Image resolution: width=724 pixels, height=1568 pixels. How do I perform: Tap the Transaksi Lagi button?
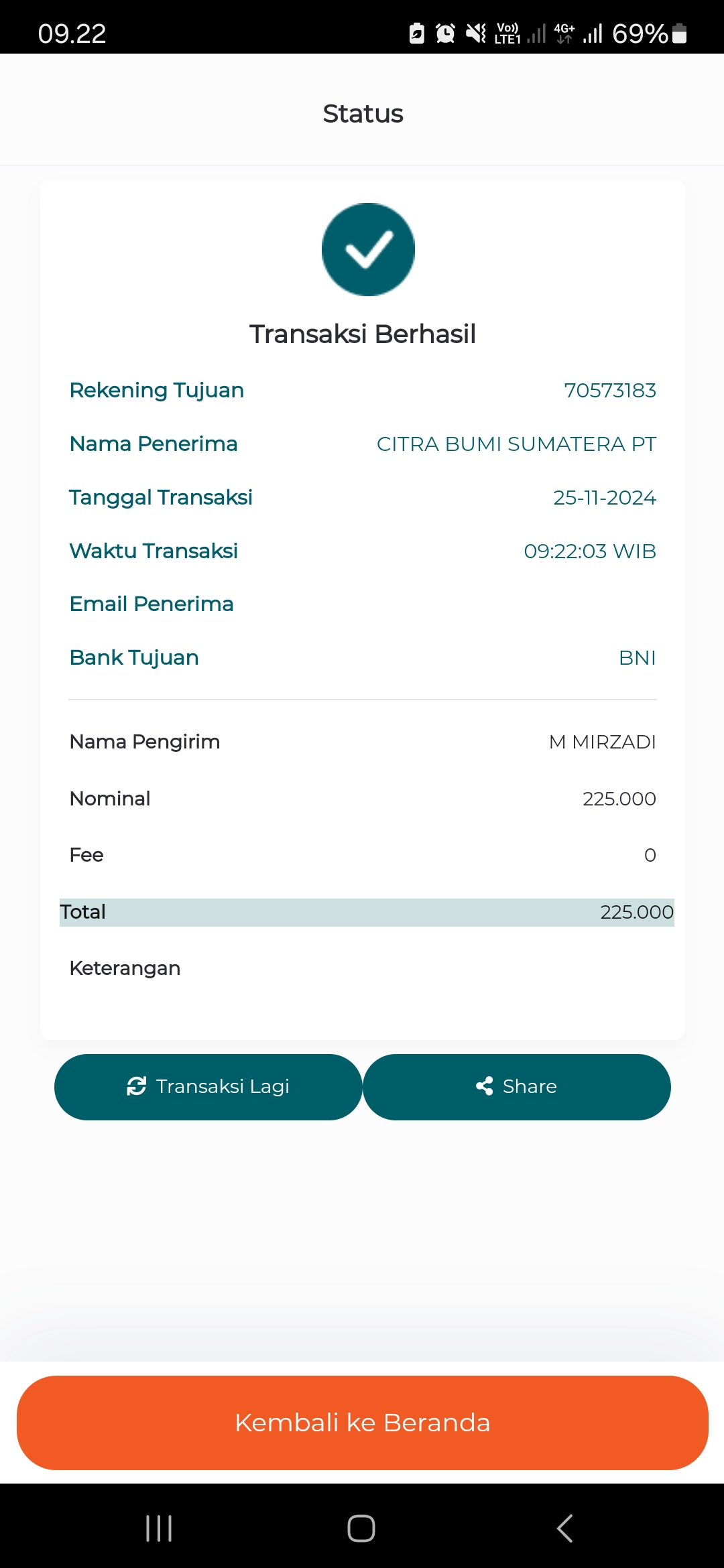pyautogui.click(x=208, y=1086)
